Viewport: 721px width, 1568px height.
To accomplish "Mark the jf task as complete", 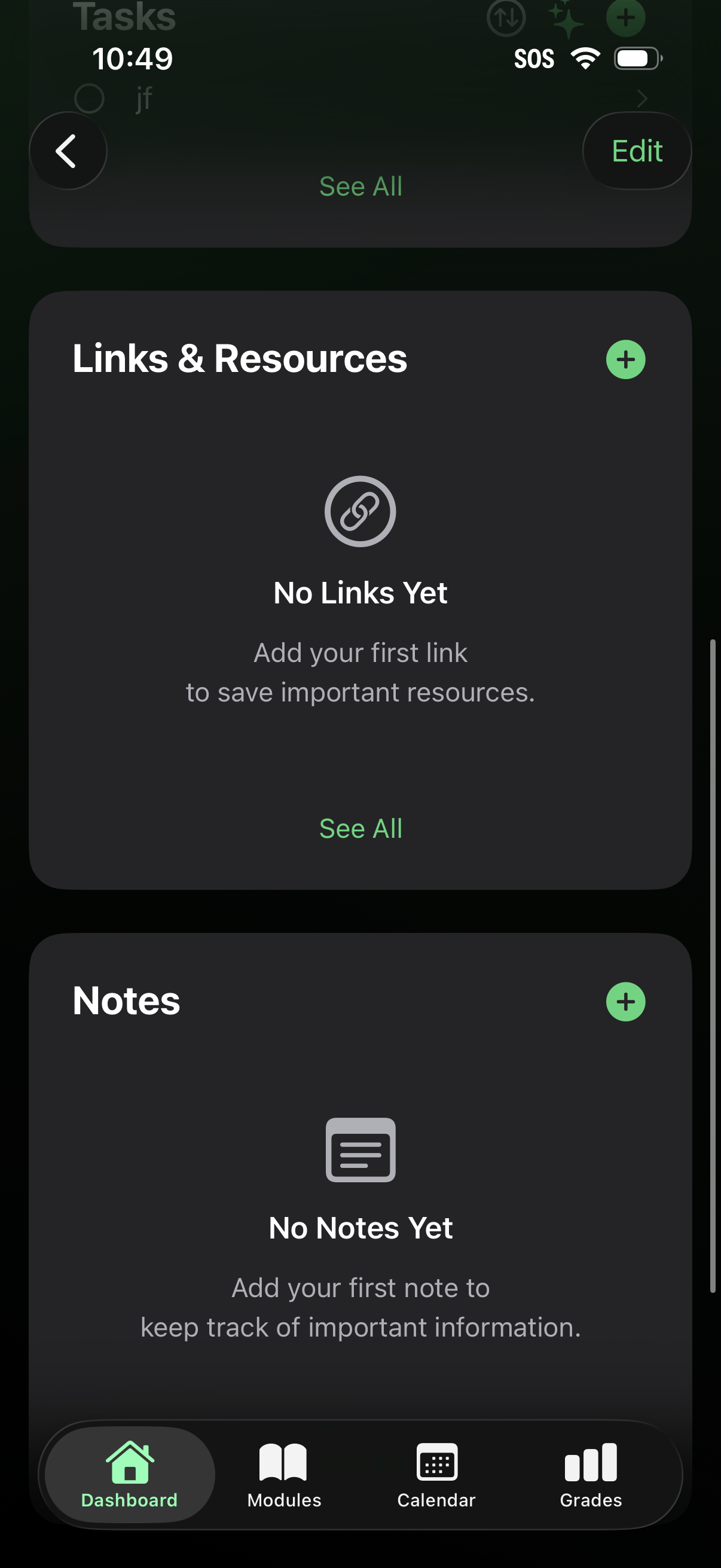I will click(89, 98).
